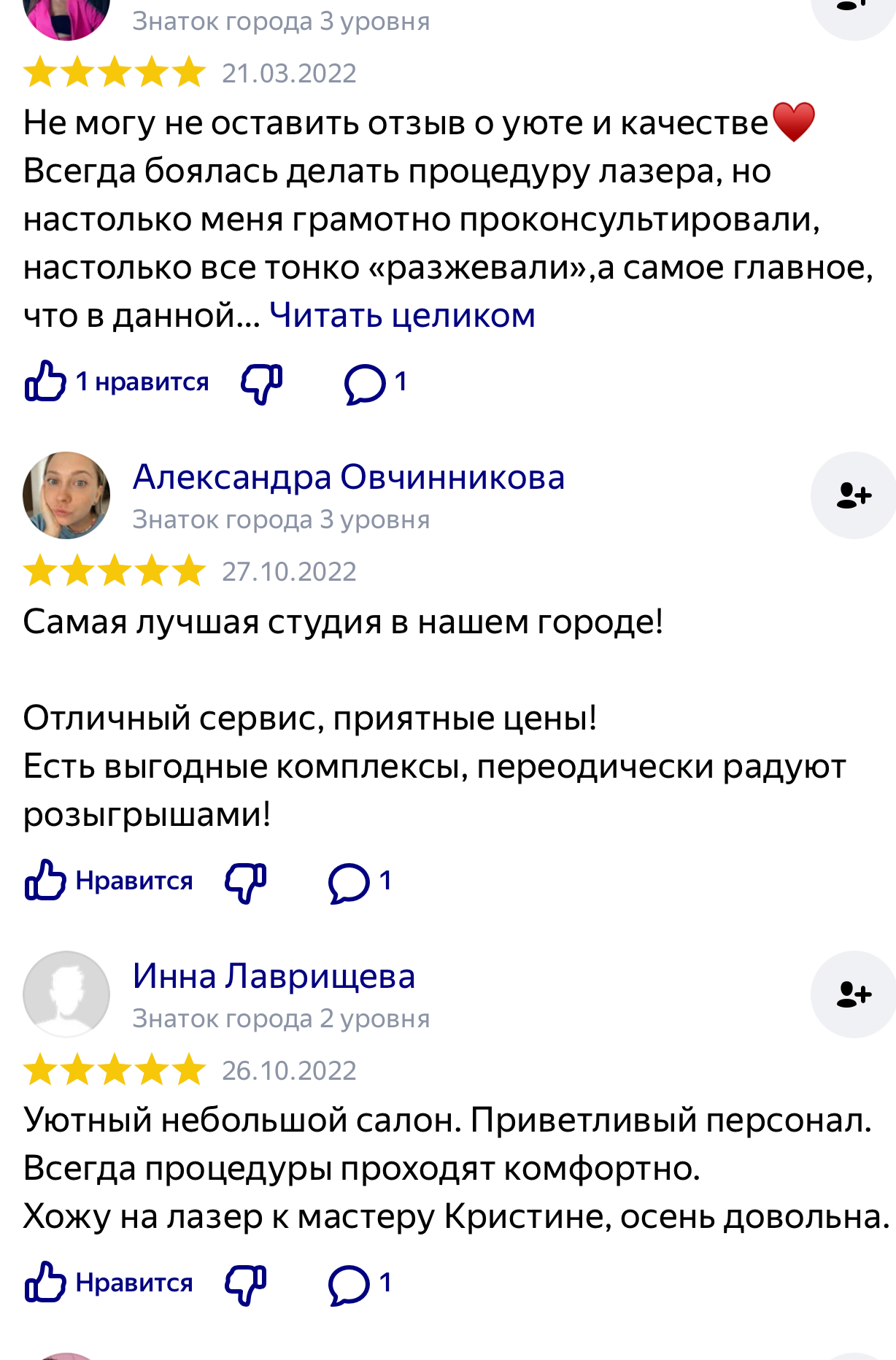Open comments on Александра Овчинникова's review
896x1360 pixels.
(360, 882)
